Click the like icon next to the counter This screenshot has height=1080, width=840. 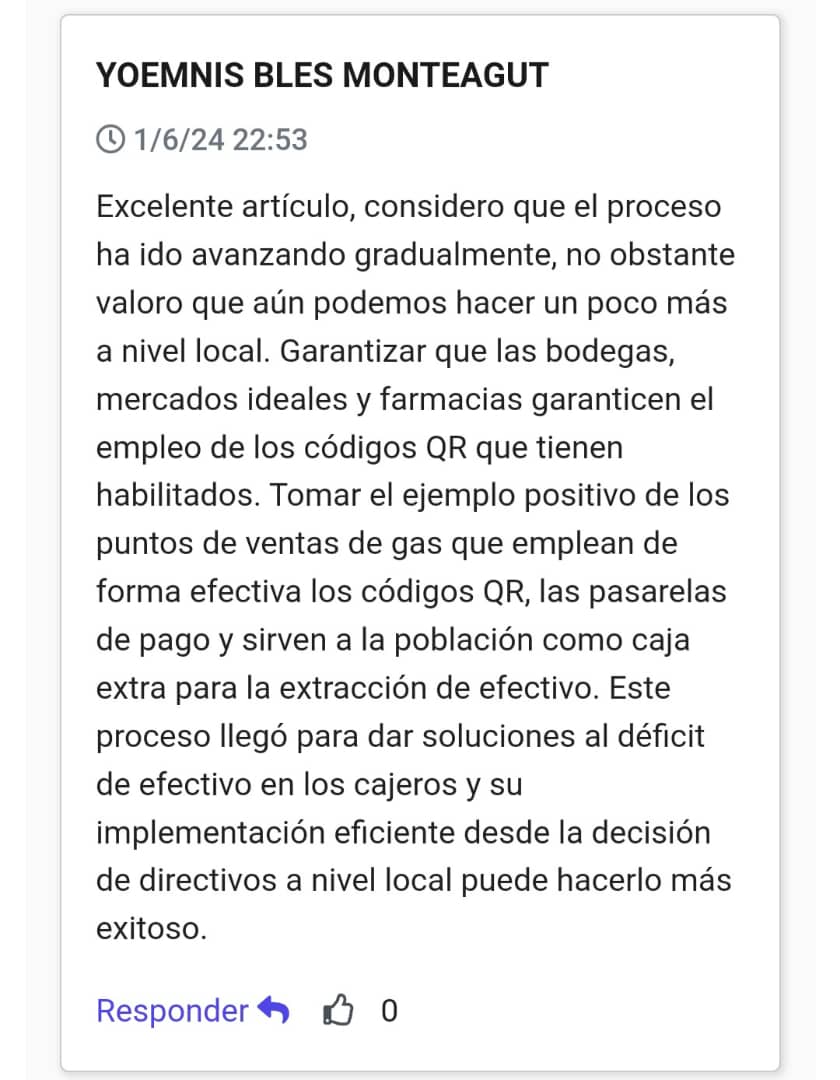(340, 1011)
